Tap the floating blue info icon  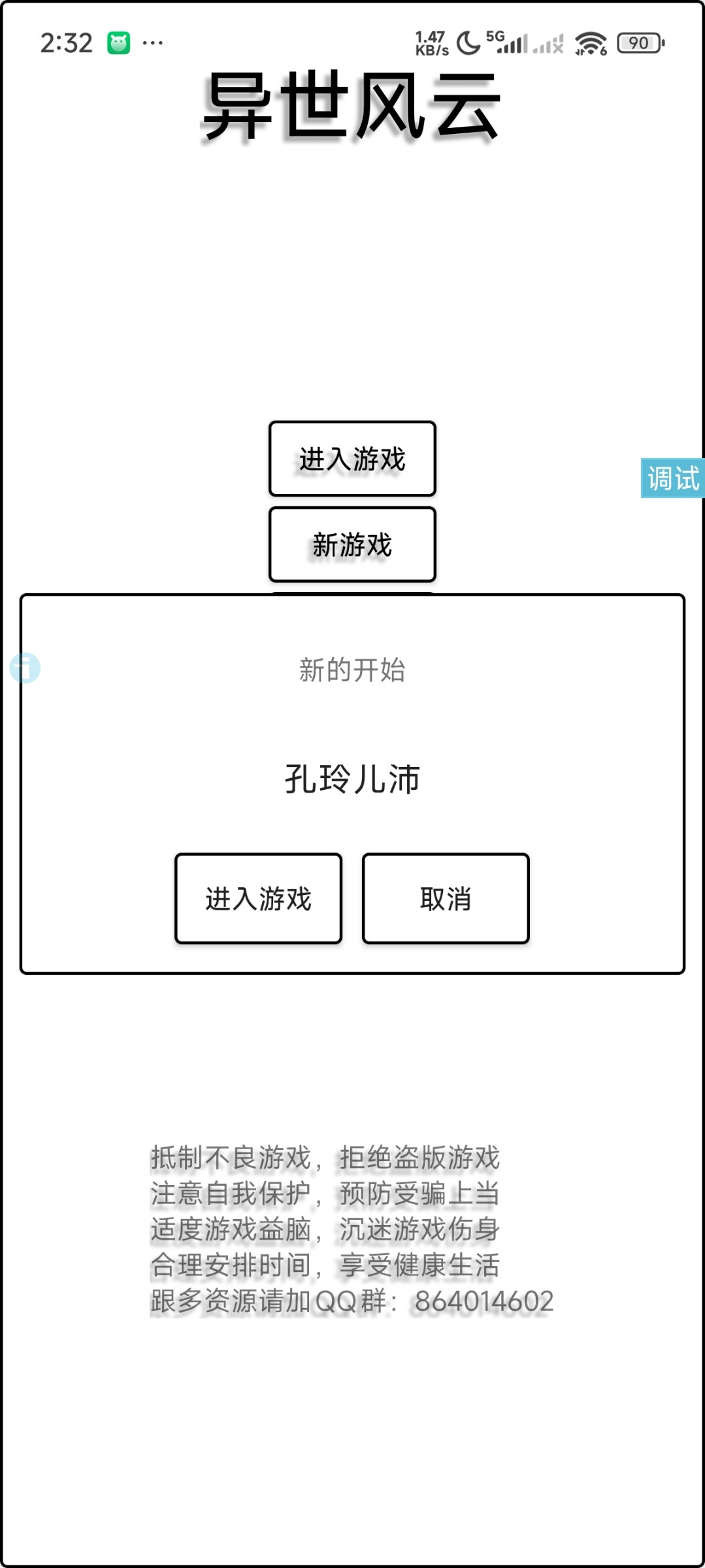[x=25, y=668]
